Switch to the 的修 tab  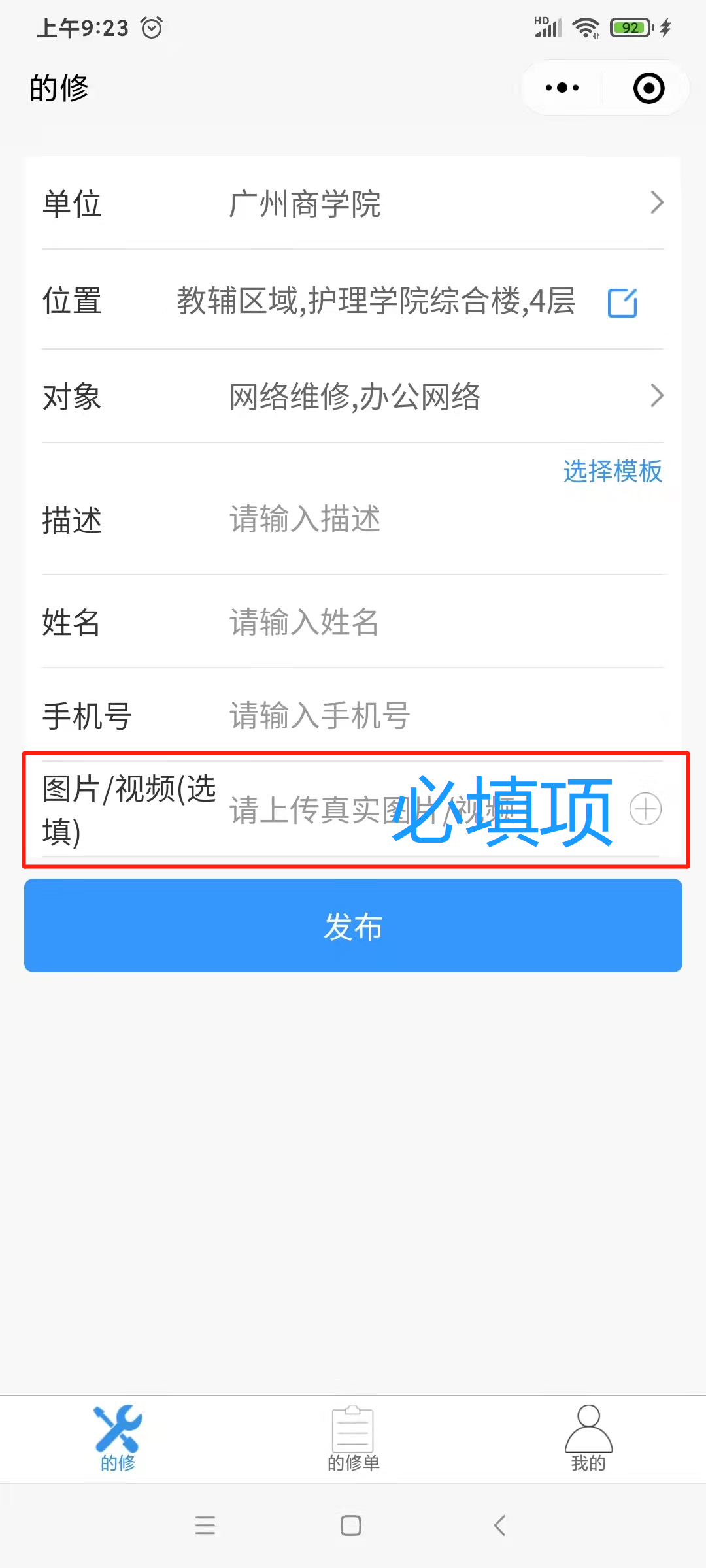[x=118, y=1437]
